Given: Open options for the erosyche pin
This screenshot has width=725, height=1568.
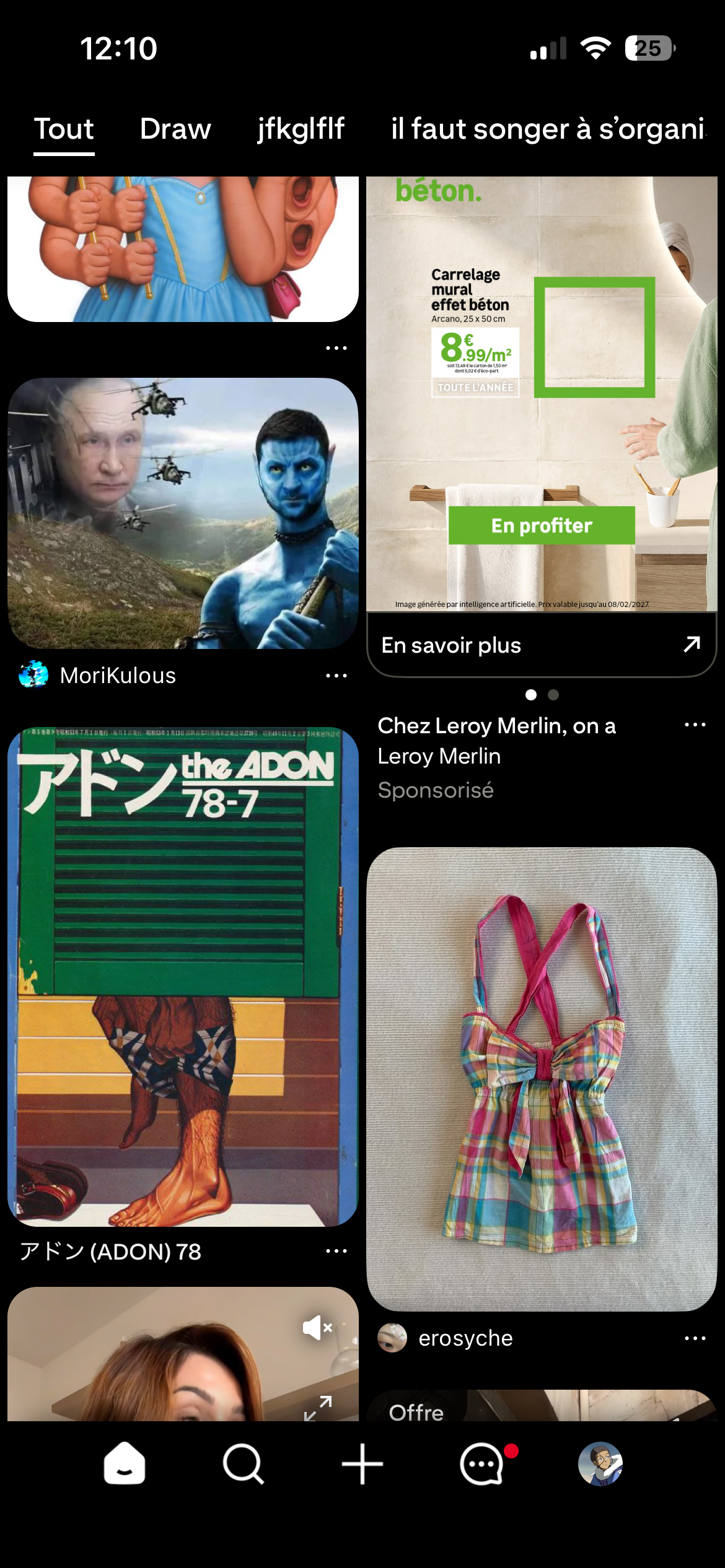Looking at the screenshot, I should point(695,1338).
